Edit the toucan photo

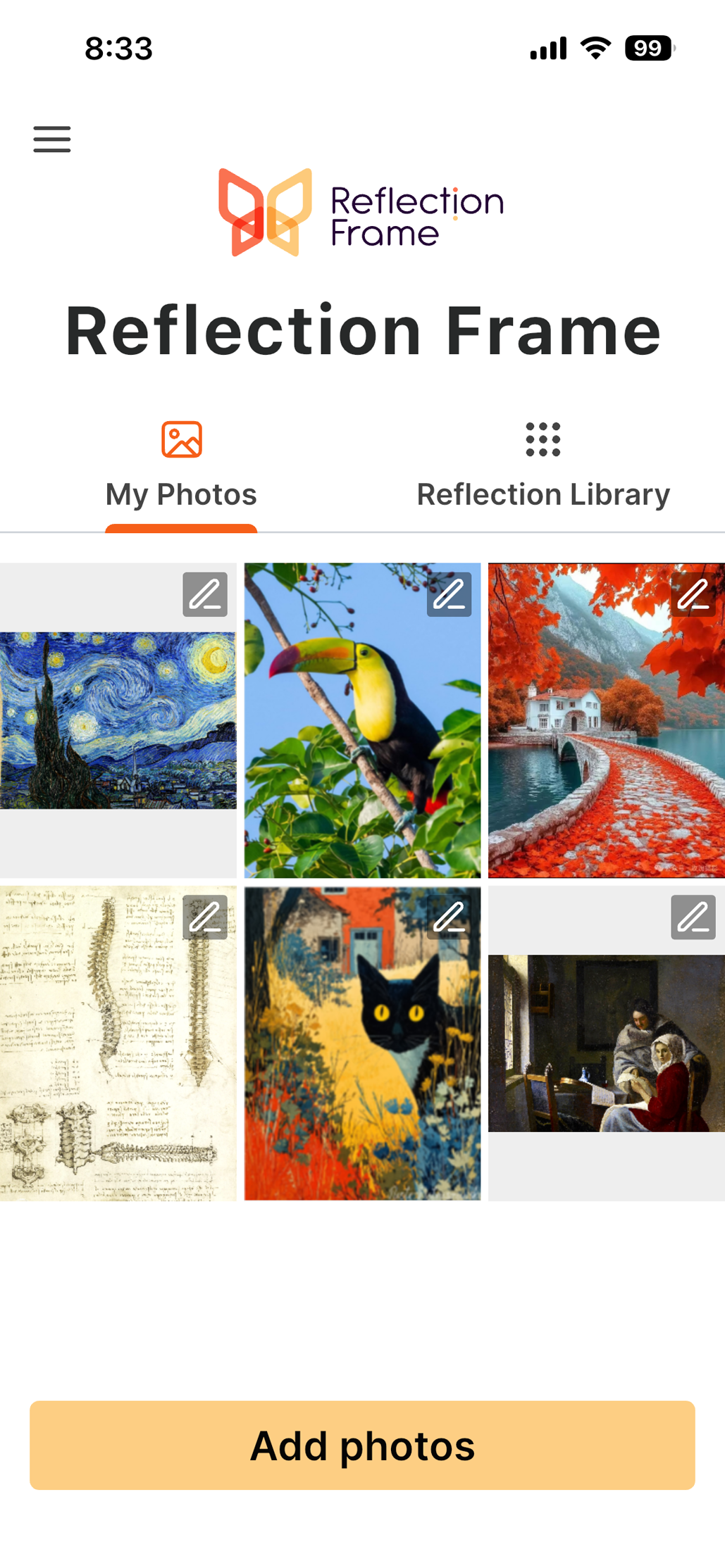(449, 594)
